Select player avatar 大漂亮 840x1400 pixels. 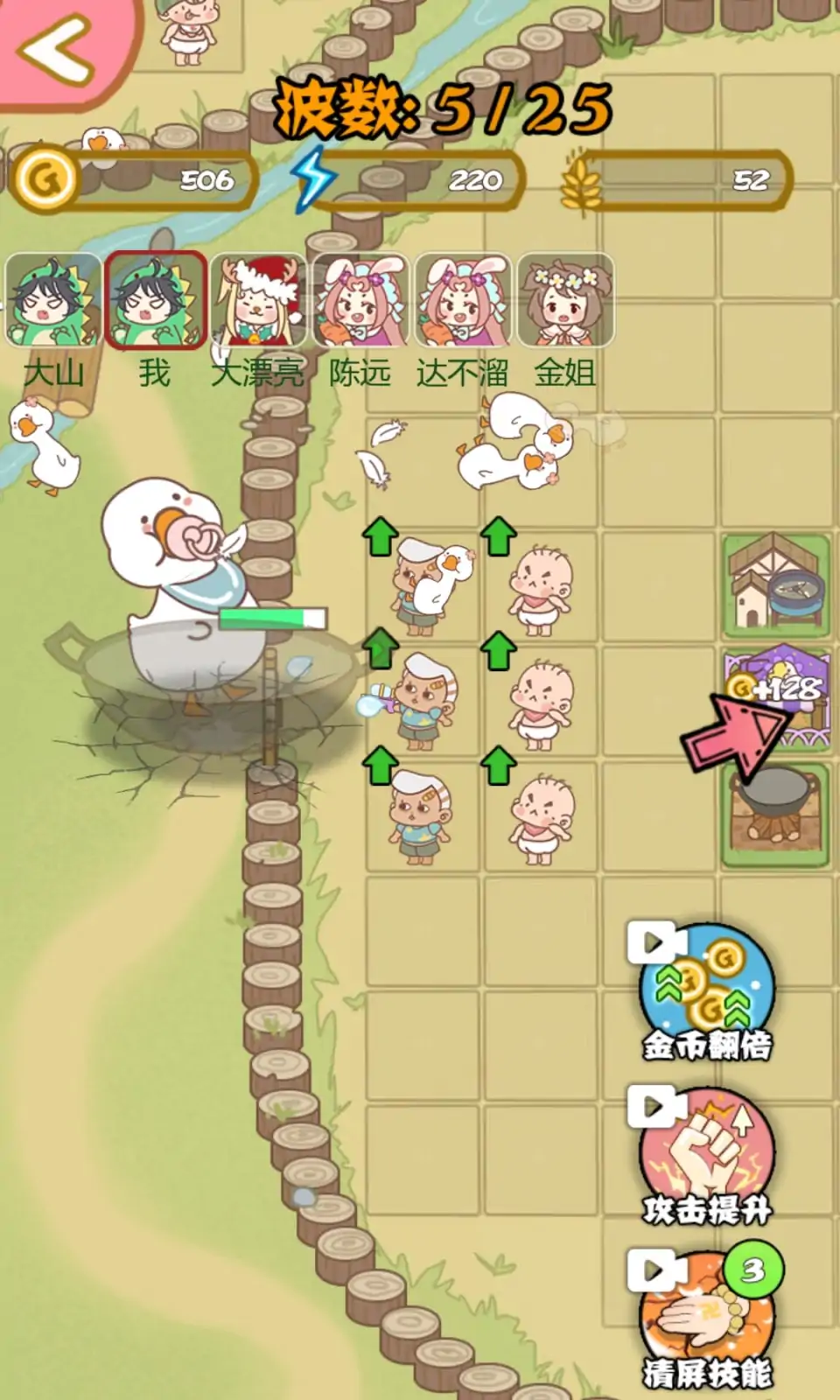pos(258,300)
